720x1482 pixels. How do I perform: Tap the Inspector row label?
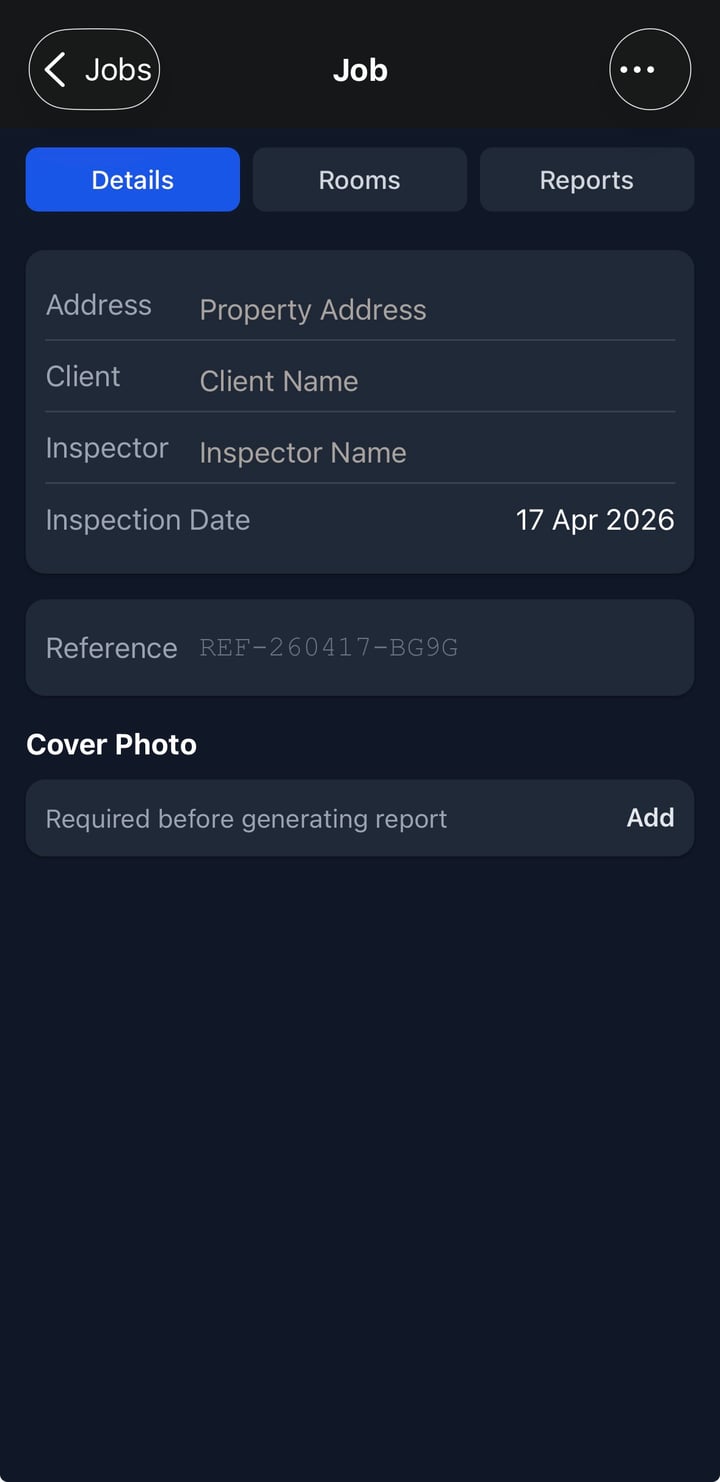tap(107, 448)
